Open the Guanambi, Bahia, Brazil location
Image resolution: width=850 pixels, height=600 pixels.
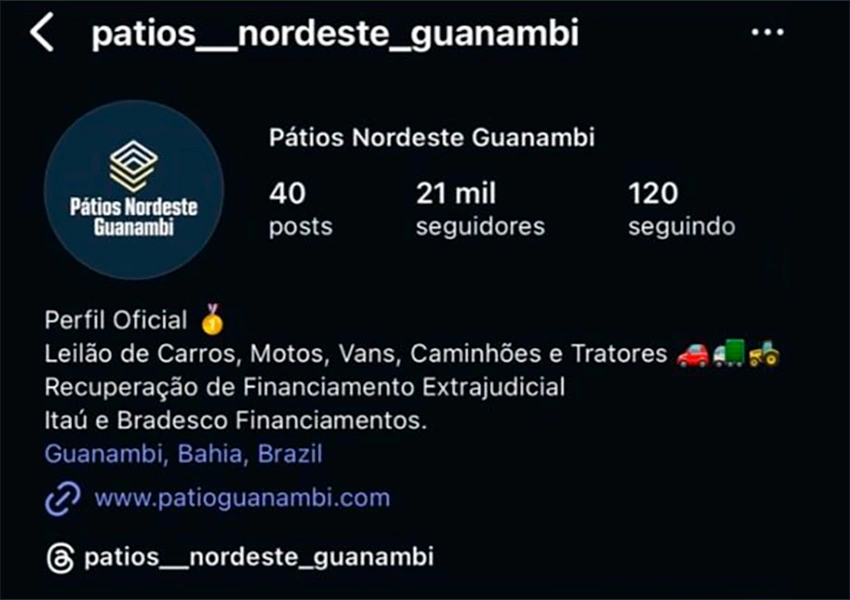[184, 454]
